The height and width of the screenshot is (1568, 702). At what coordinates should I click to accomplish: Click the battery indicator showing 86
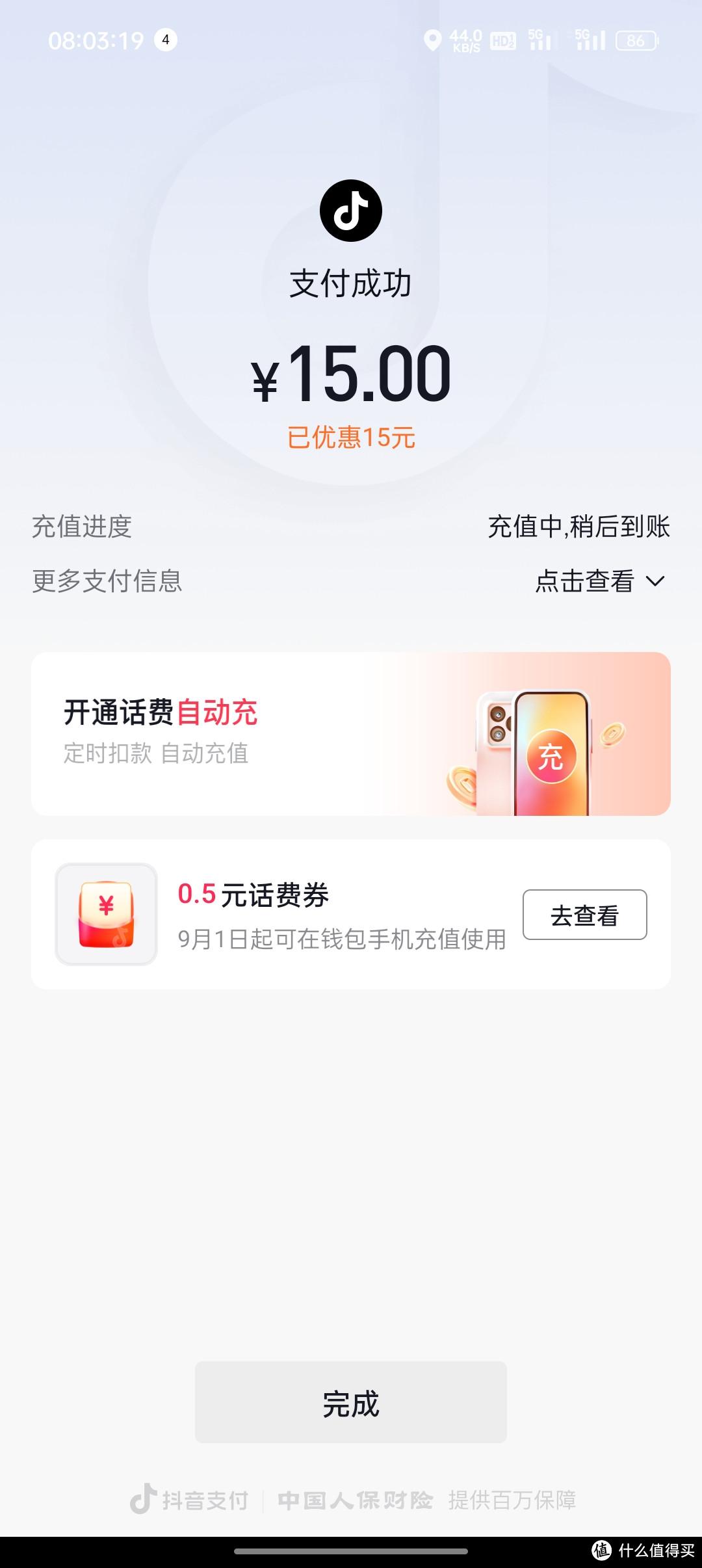635,42
